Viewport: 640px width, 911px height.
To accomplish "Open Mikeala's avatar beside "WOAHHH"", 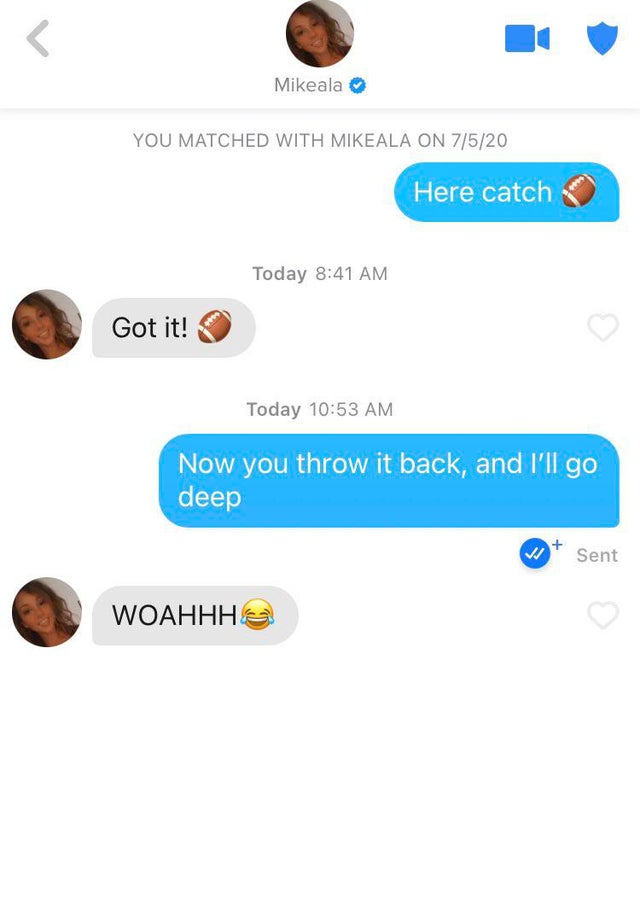I will click(47, 612).
